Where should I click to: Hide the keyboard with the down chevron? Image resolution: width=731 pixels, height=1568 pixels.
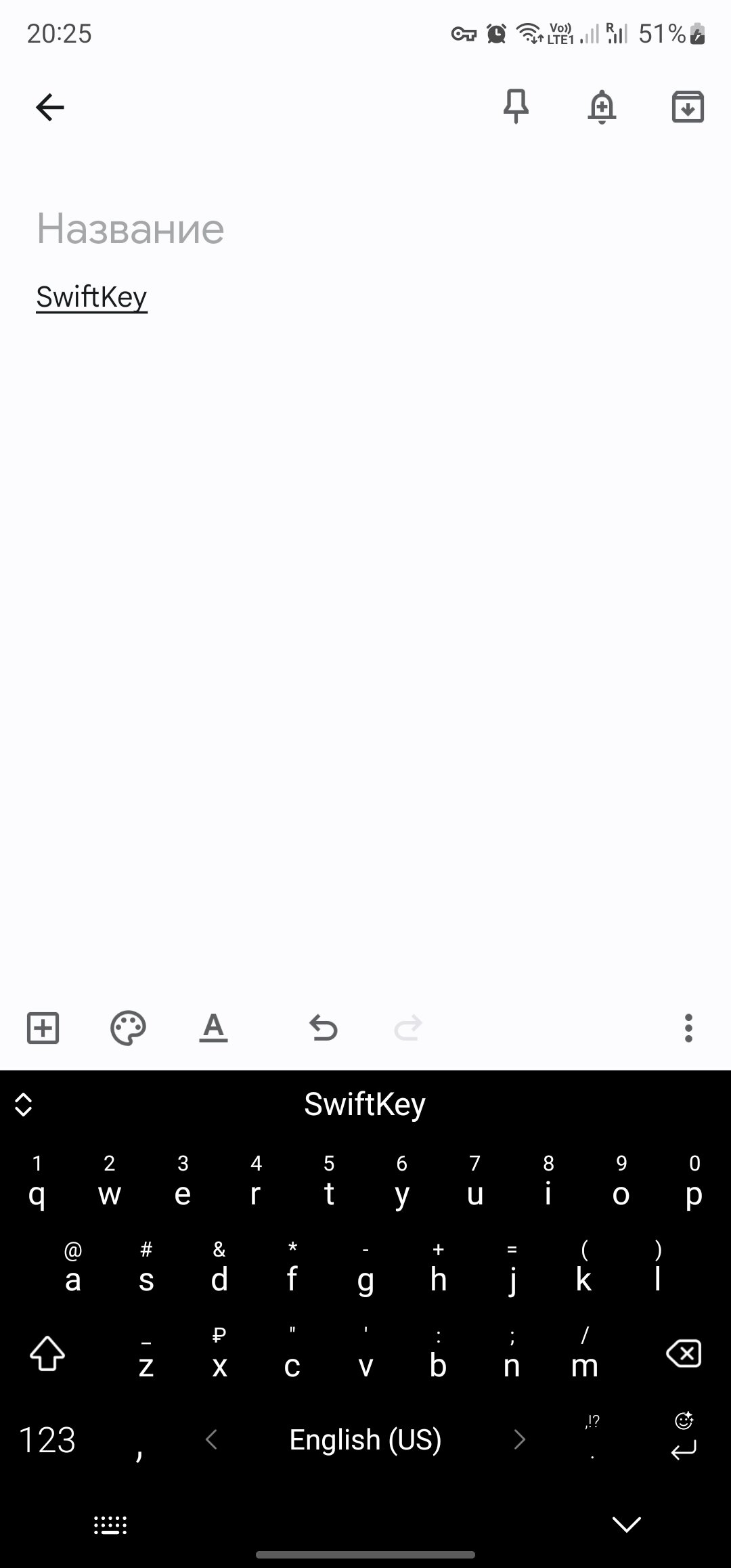pyautogui.click(x=627, y=1525)
